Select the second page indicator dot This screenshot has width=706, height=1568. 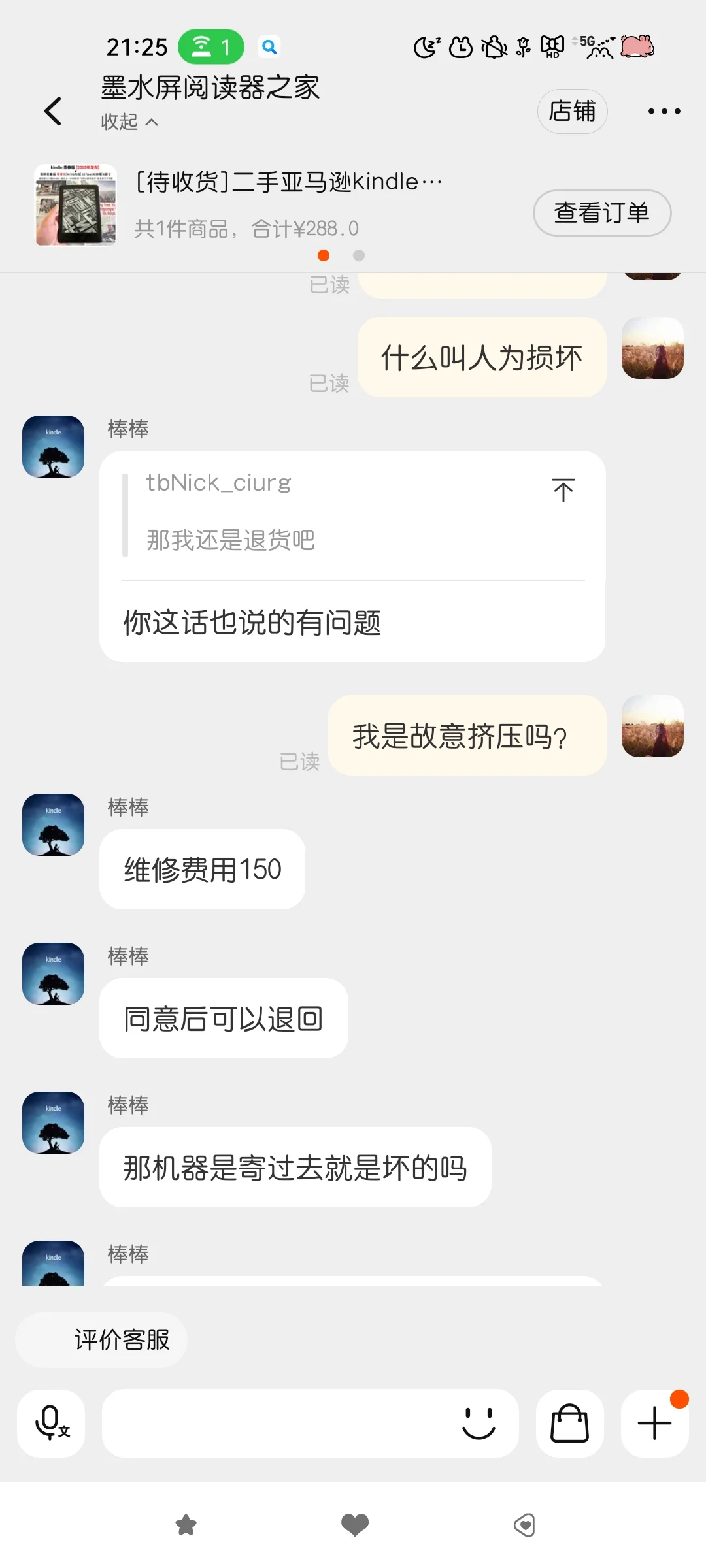click(359, 255)
